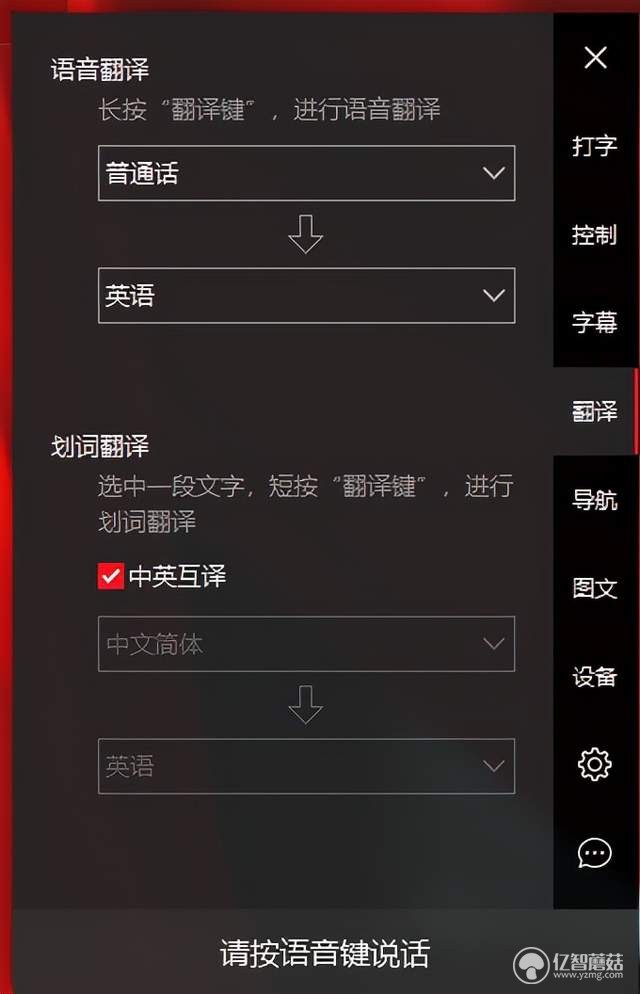Open settings via the gear icon

[x=595, y=765]
